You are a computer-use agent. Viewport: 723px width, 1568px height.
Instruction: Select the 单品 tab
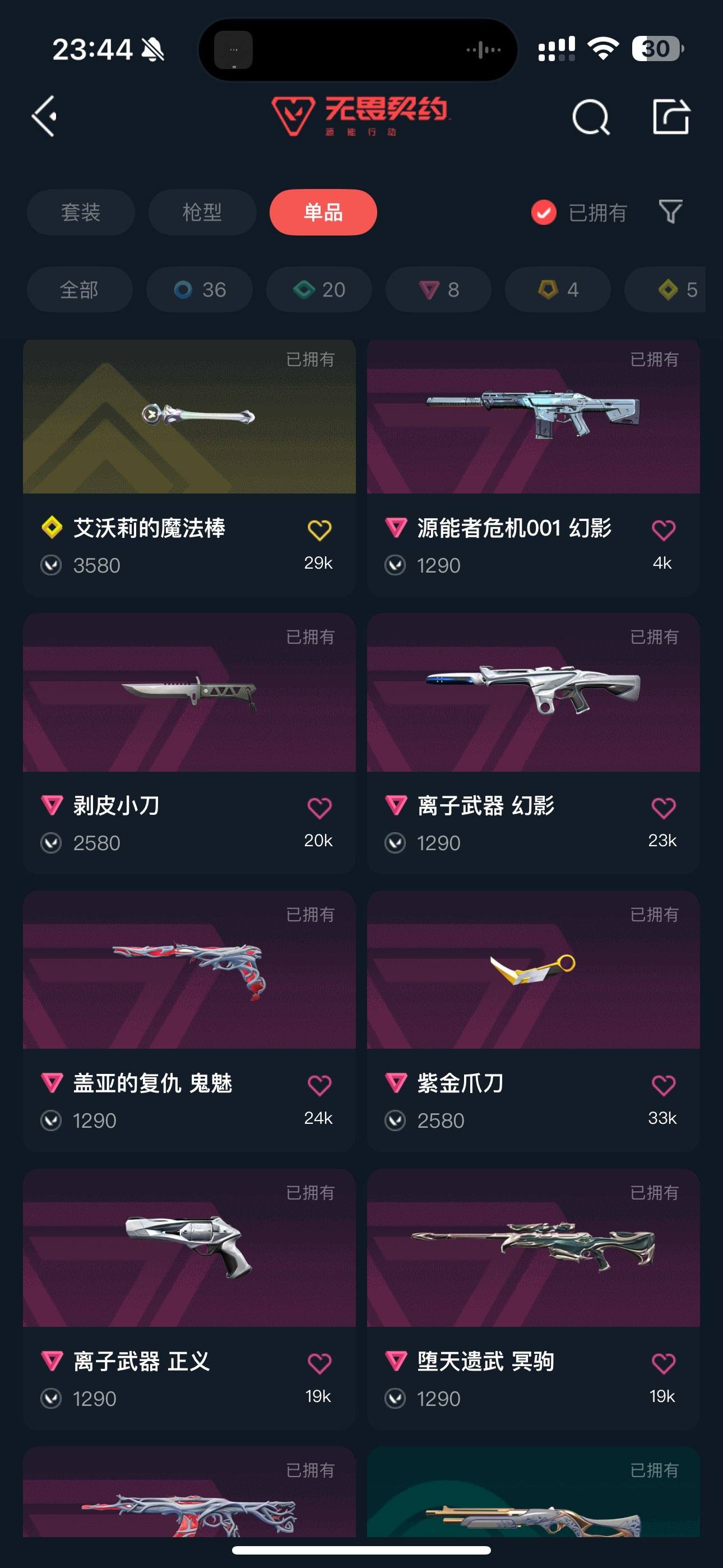323,213
